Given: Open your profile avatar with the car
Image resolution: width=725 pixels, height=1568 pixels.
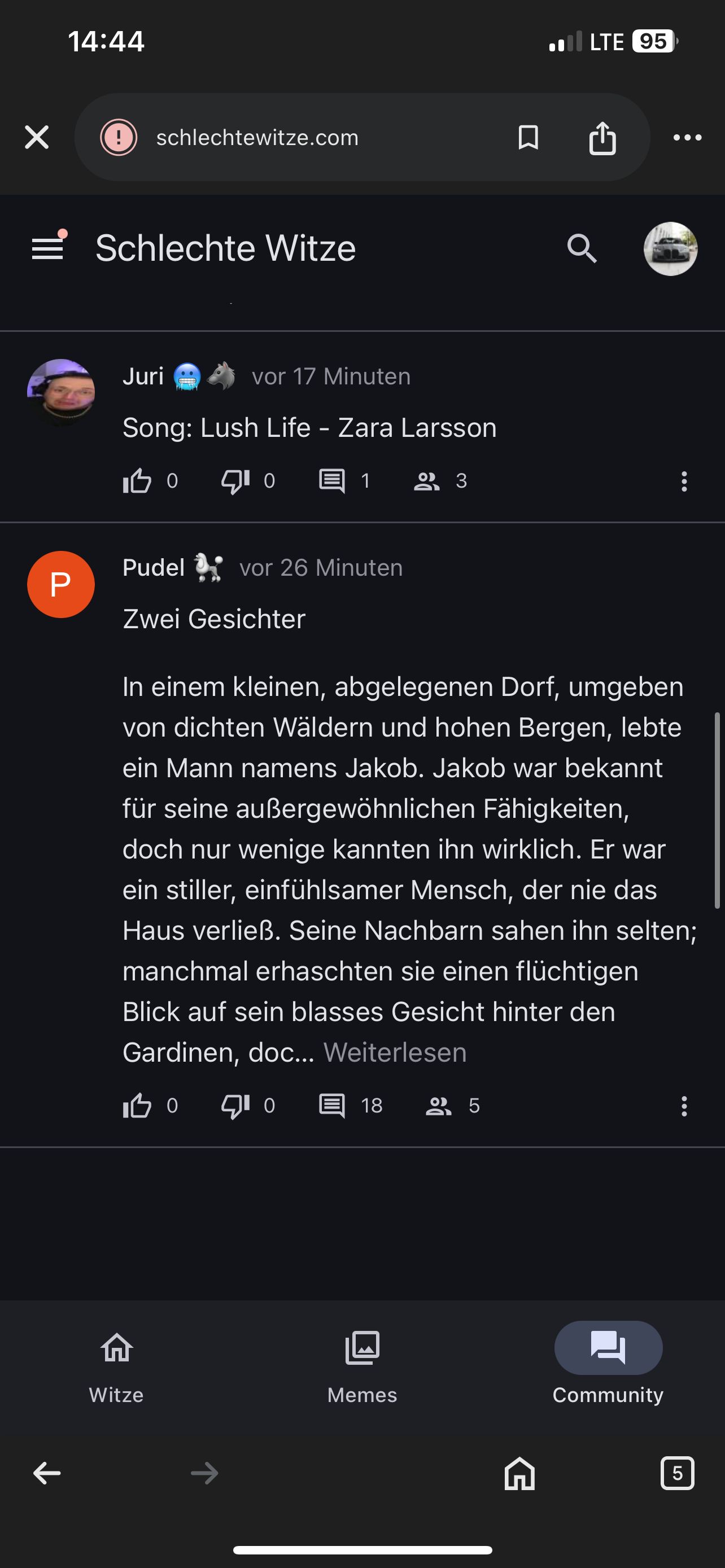Looking at the screenshot, I should click(x=670, y=248).
